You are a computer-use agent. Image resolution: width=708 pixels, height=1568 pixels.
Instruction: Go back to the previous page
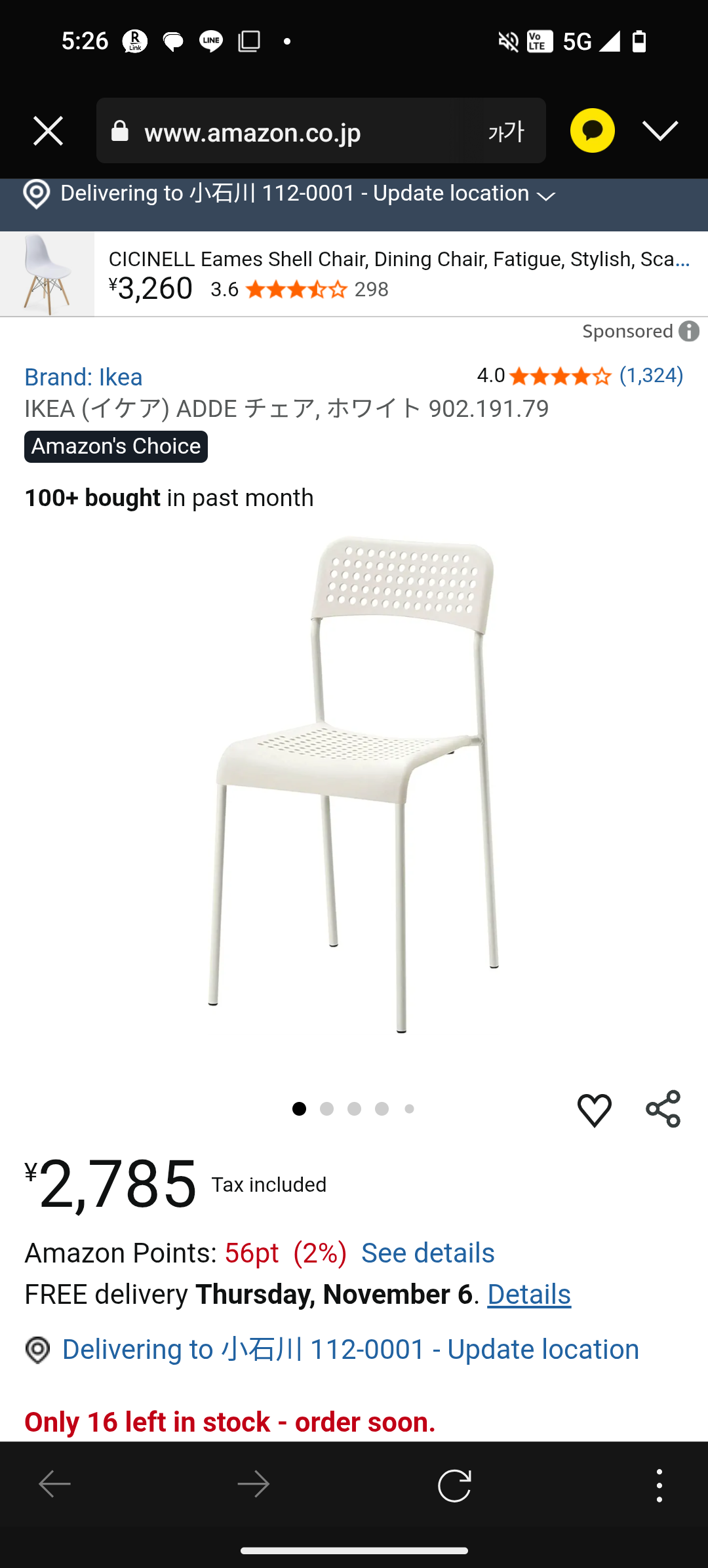(x=55, y=1485)
